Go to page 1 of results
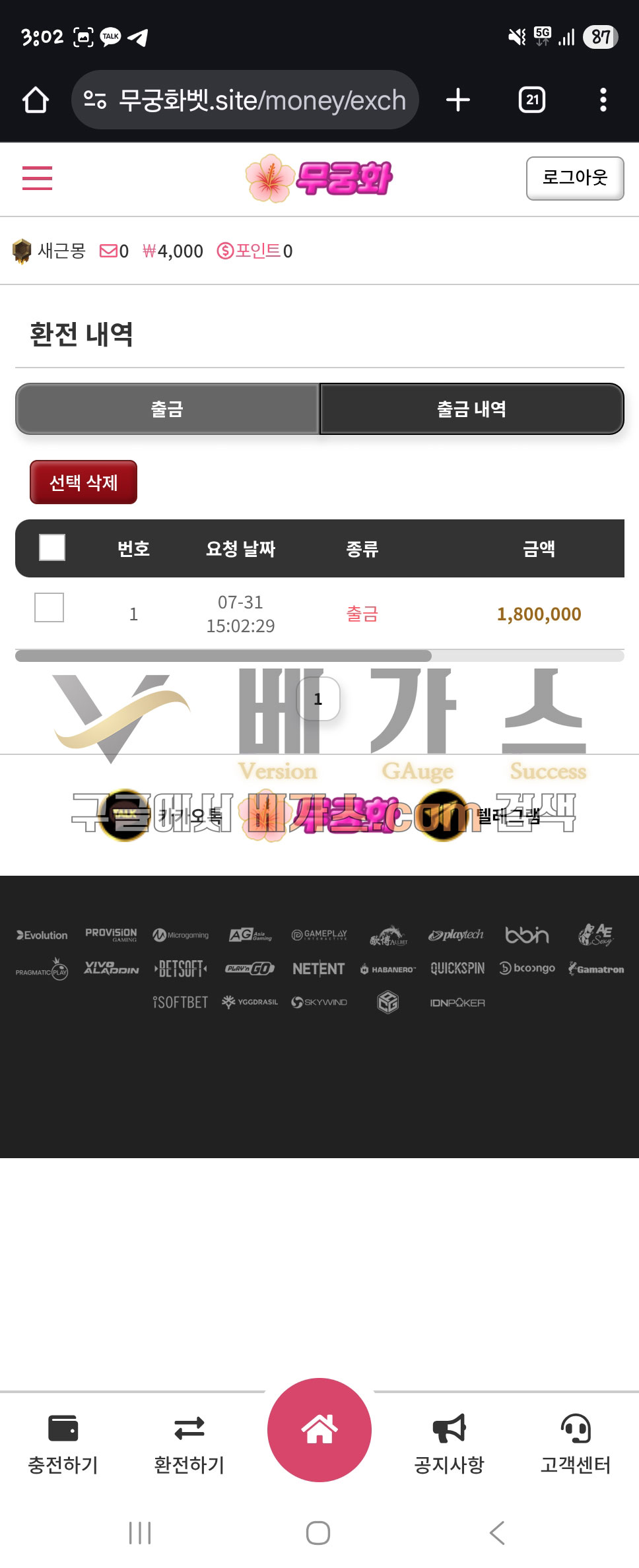Viewport: 639px width, 1568px height. (318, 699)
